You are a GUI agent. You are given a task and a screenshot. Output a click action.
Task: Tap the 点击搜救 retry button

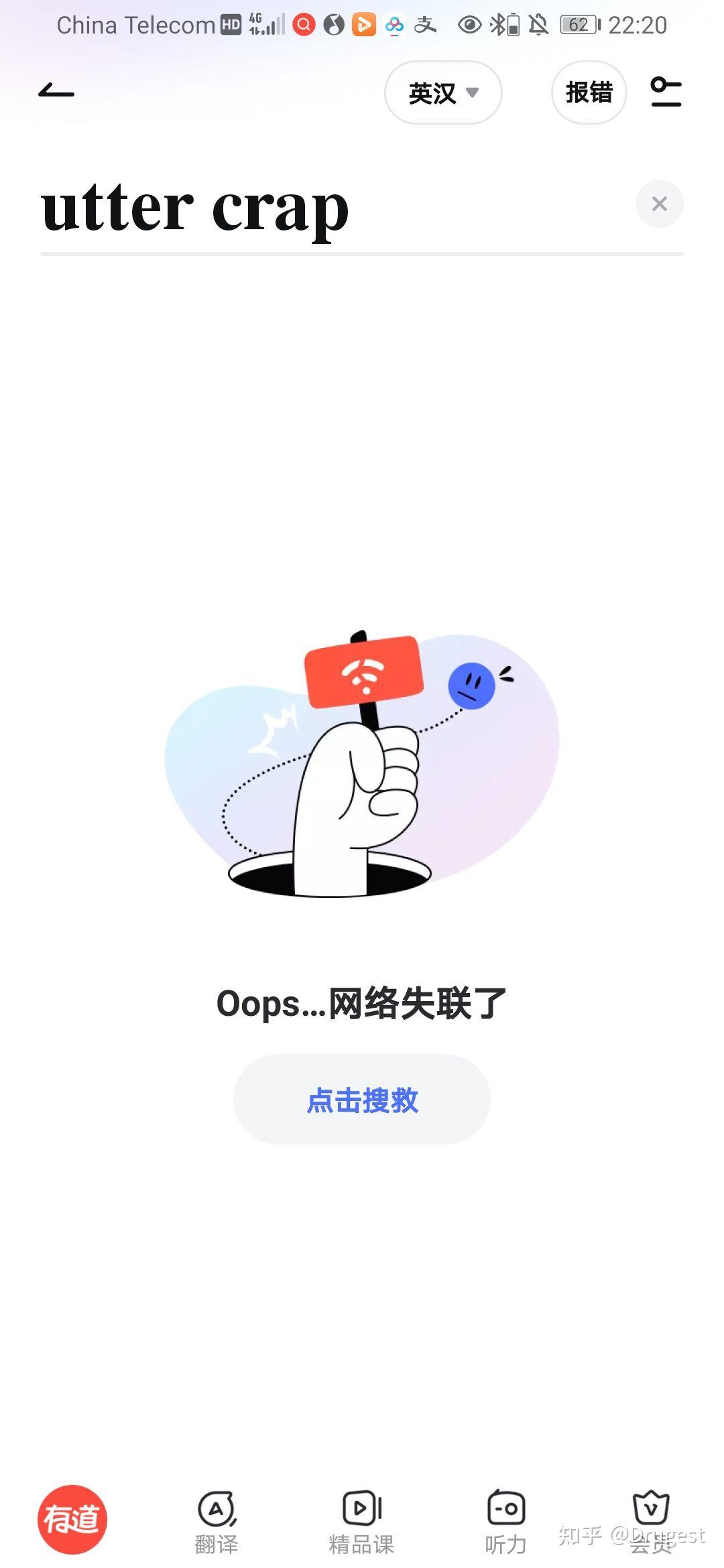pyautogui.click(x=361, y=1099)
